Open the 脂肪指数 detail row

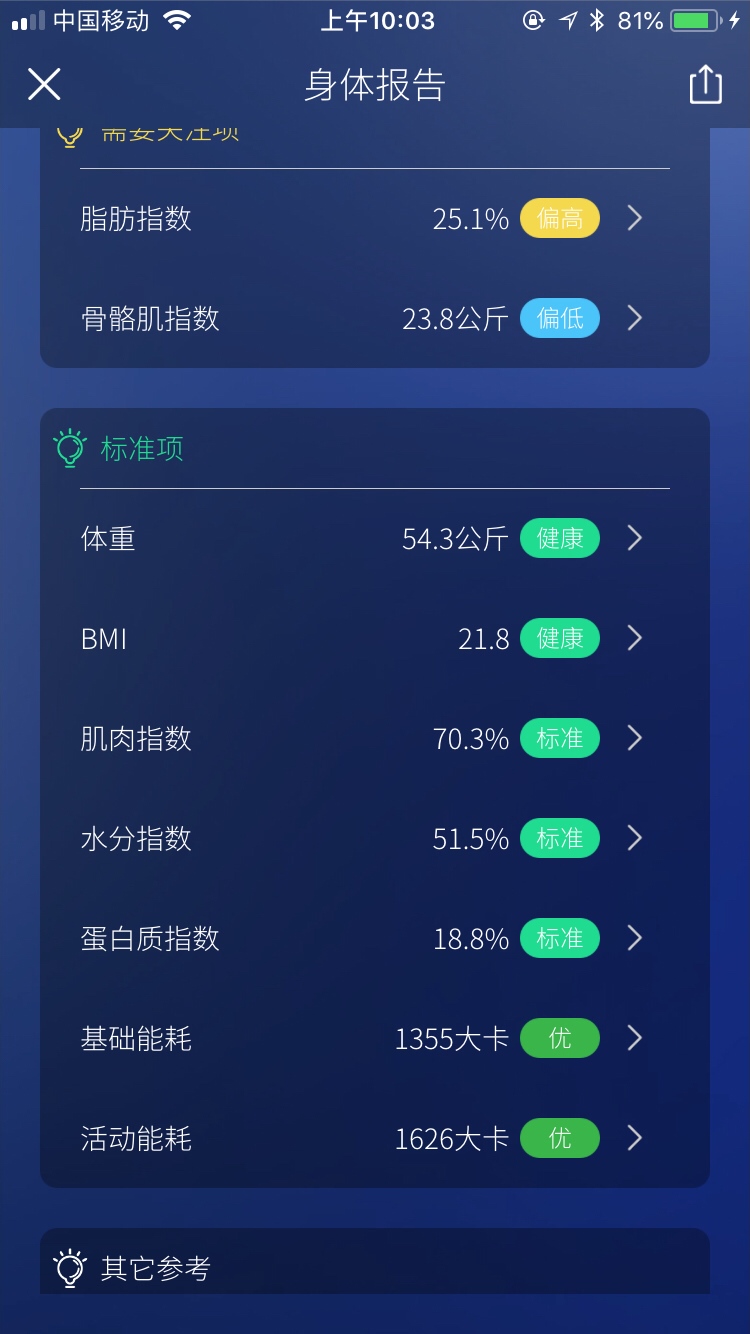[374, 219]
